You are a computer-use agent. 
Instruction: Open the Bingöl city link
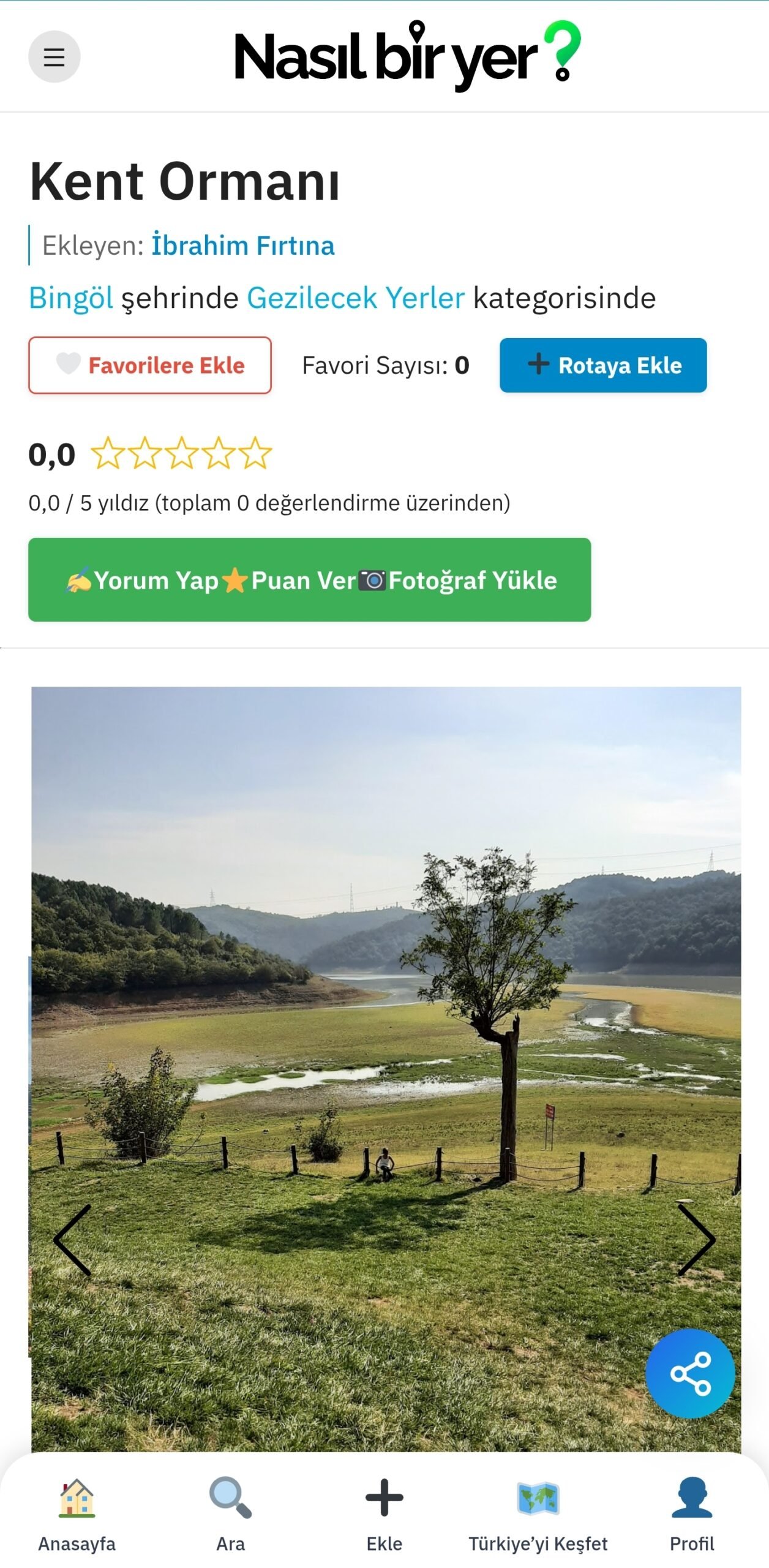pos(70,298)
